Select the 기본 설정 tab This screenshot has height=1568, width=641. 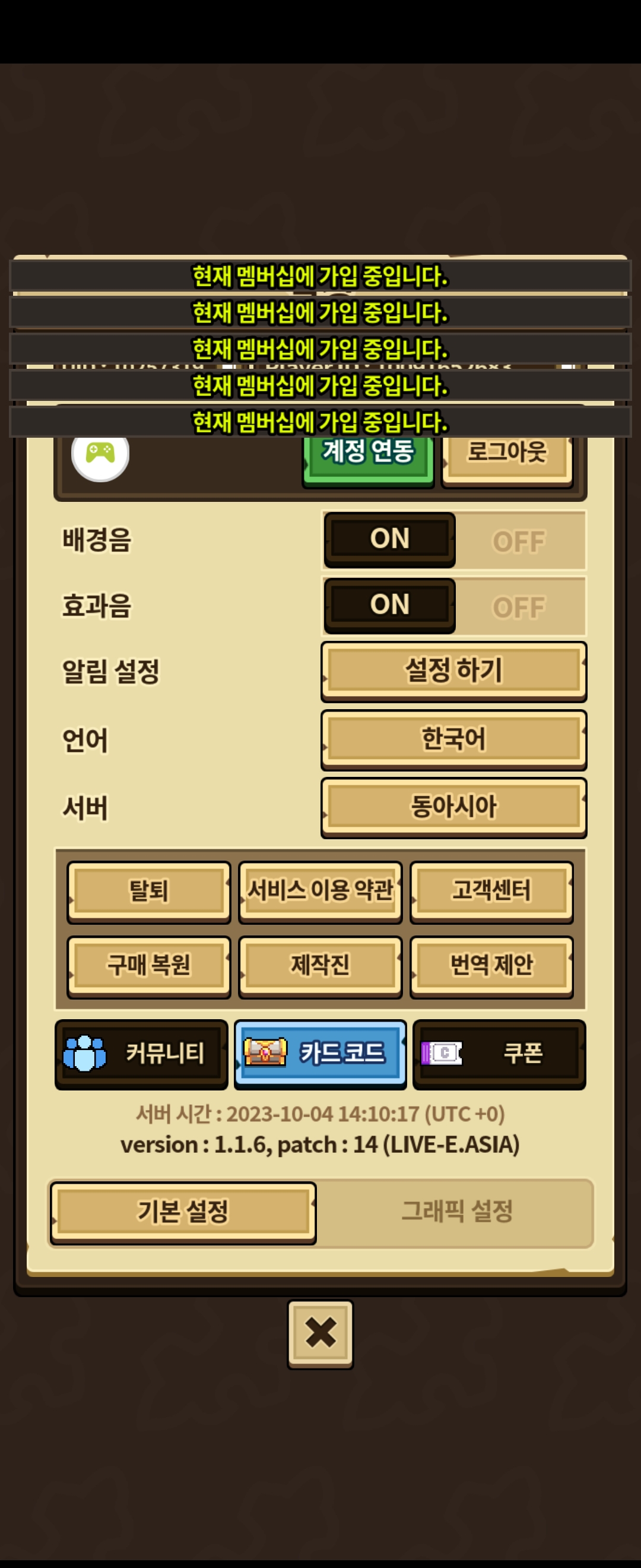pyautogui.click(x=182, y=1211)
